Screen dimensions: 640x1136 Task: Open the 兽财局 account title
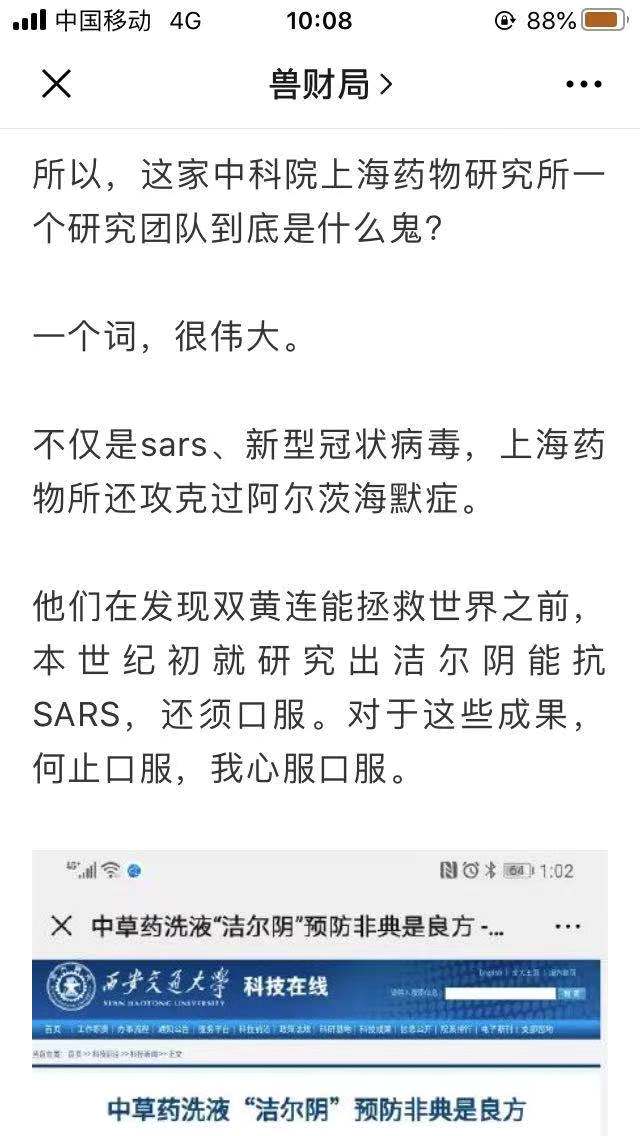(331, 85)
